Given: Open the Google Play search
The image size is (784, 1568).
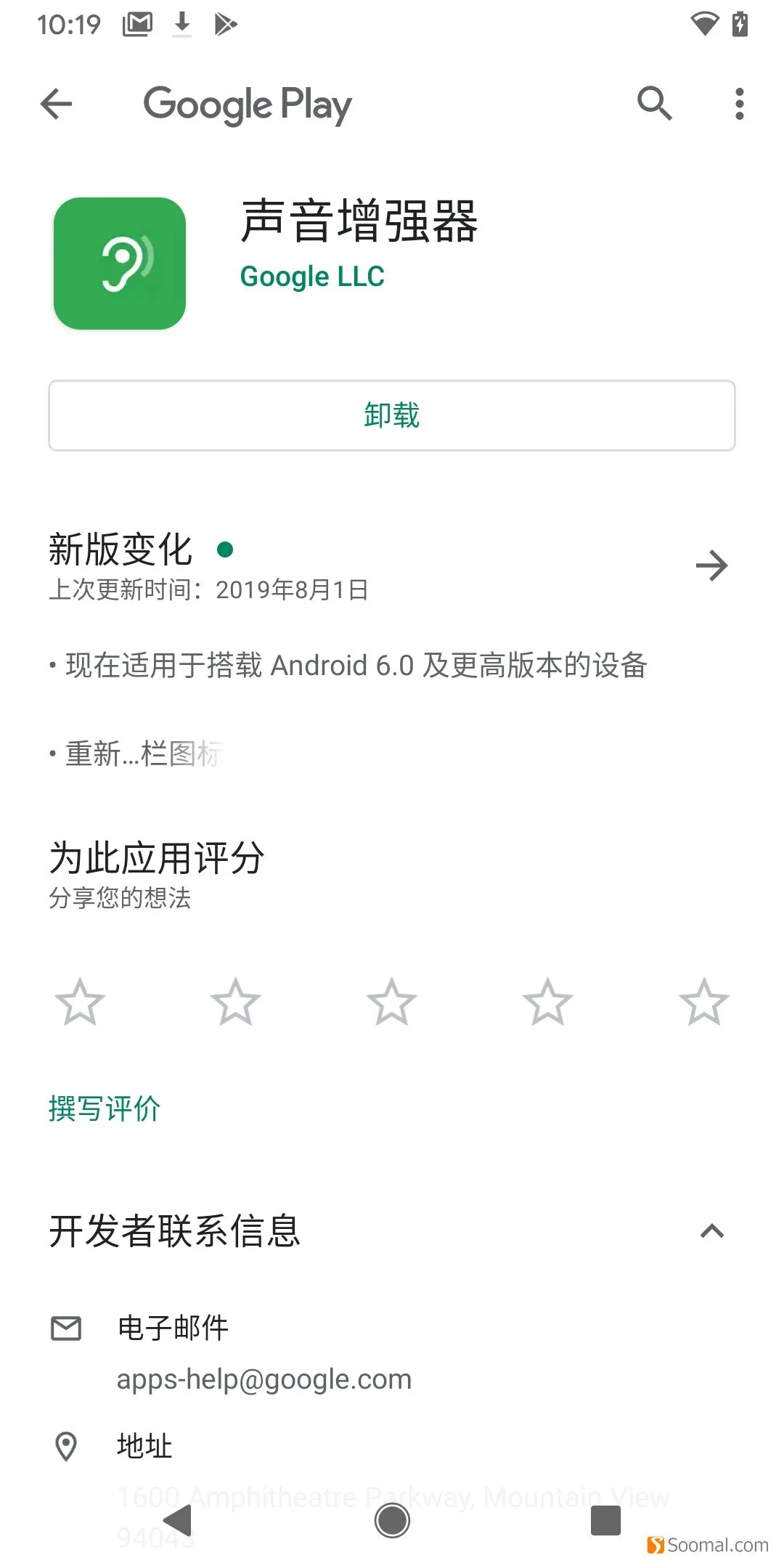Looking at the screenshot, I should pos(654,104).
